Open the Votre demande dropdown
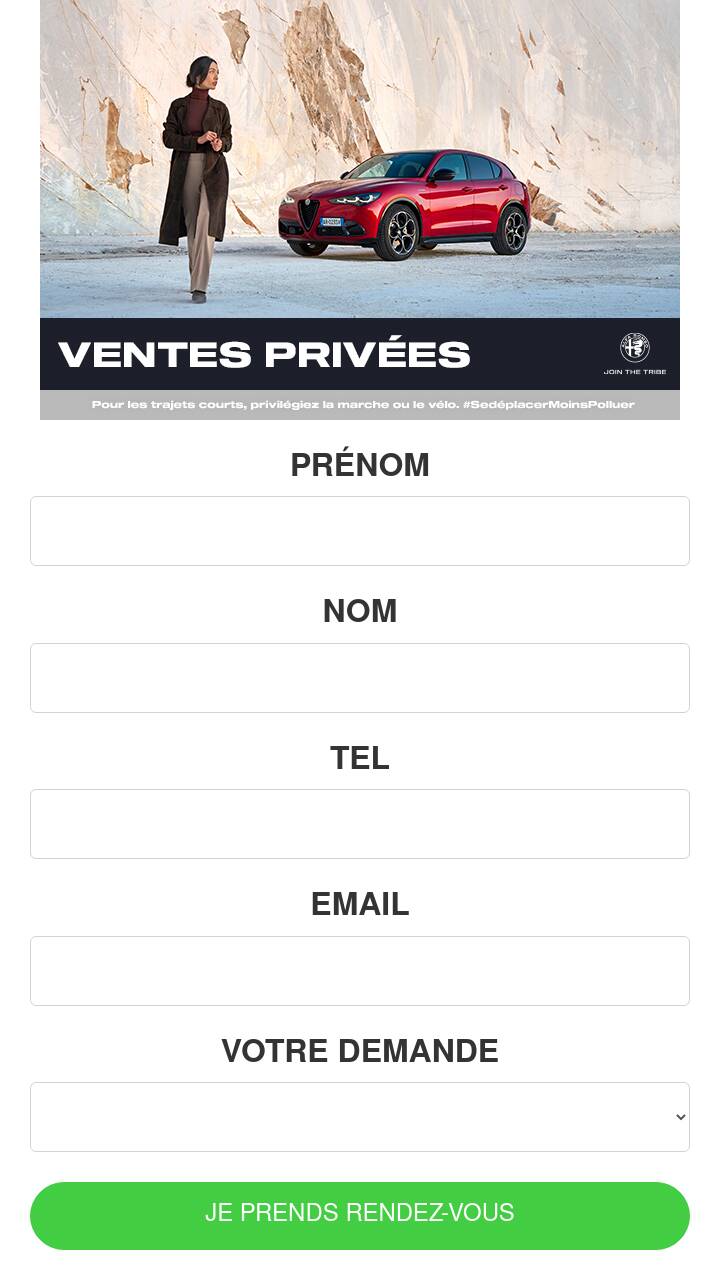Viewport: 720px width, 1280px height. tap(360, 1117)
